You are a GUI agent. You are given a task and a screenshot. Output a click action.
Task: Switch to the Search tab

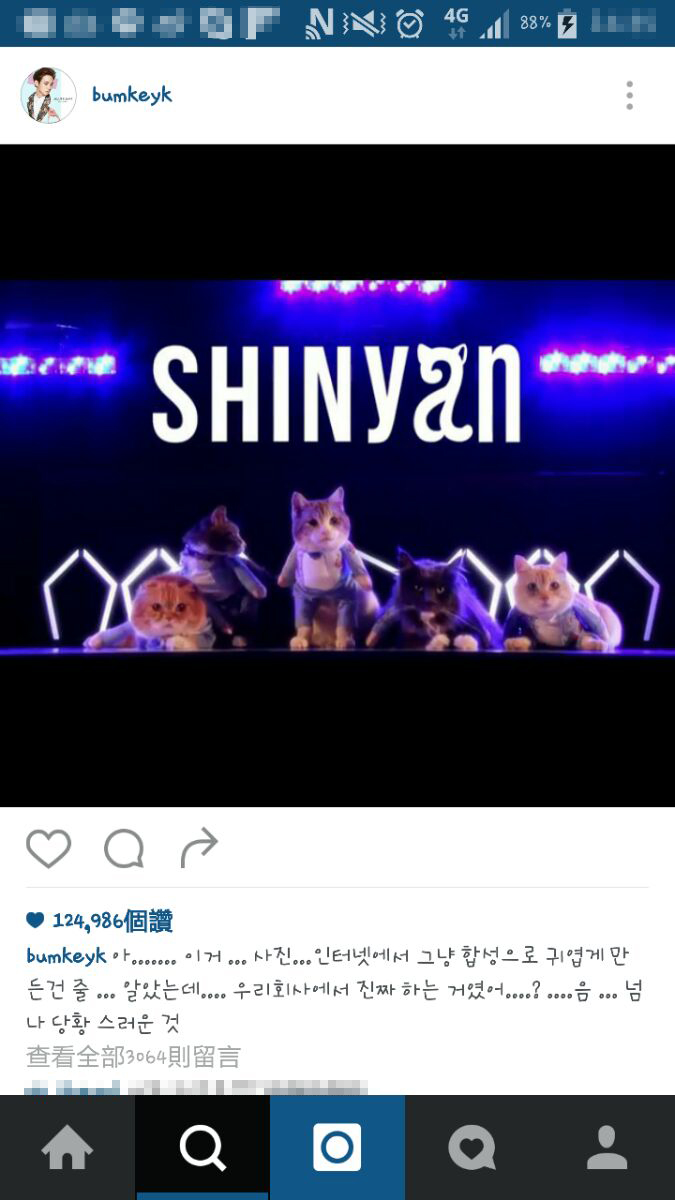pyautogui.click(x=202, y=1147)
